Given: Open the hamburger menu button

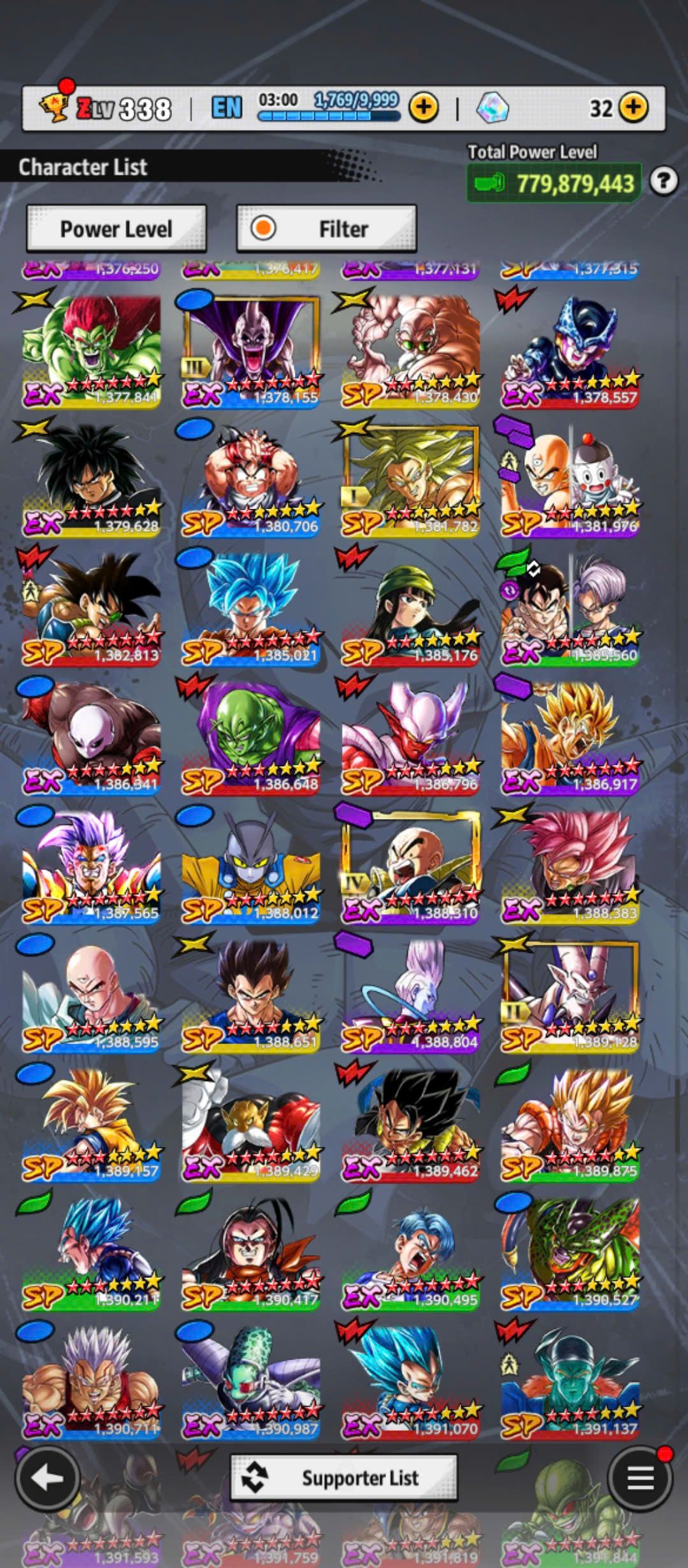Looking at the screenshot, I should pyautogui.click(x=640, y=1477).
